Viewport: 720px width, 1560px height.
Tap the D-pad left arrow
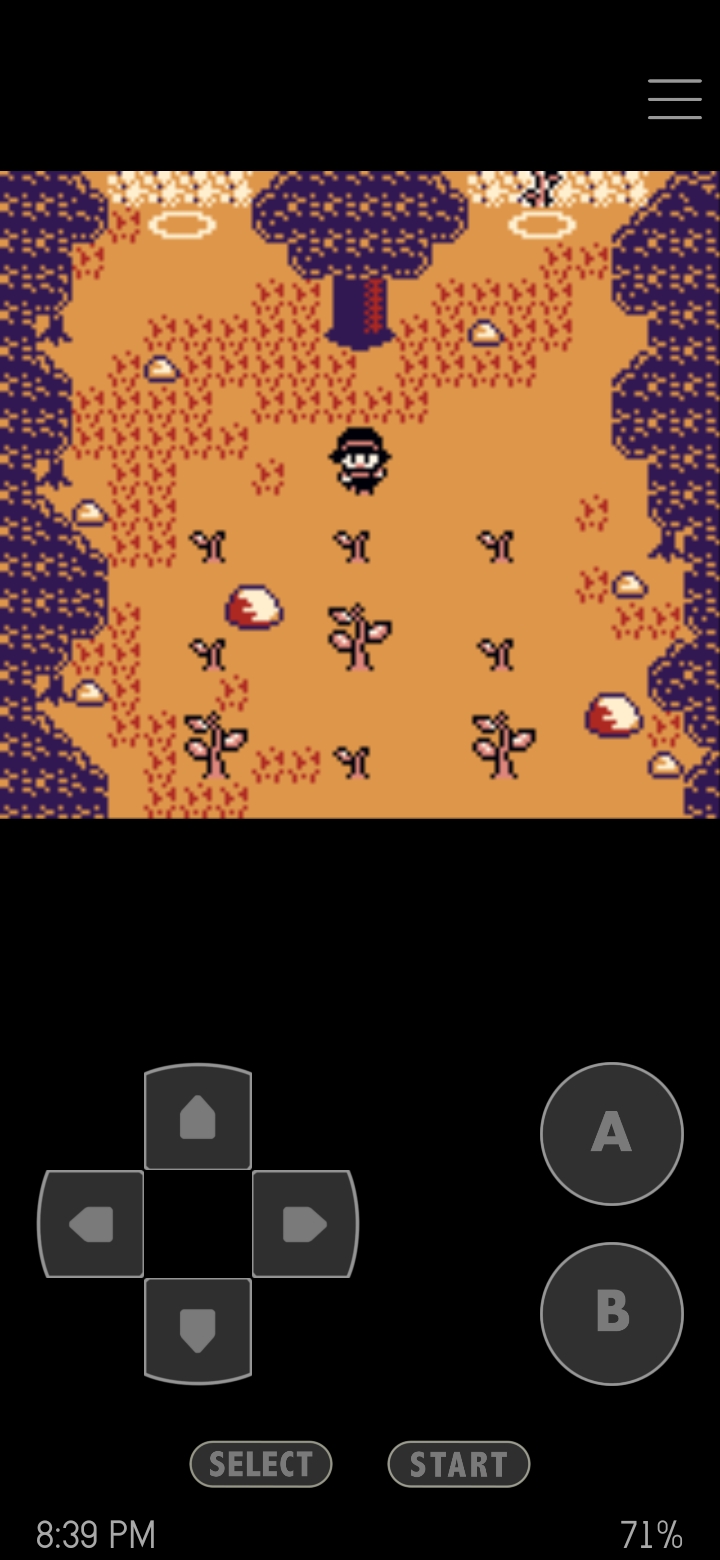(x=91, y=1224)
